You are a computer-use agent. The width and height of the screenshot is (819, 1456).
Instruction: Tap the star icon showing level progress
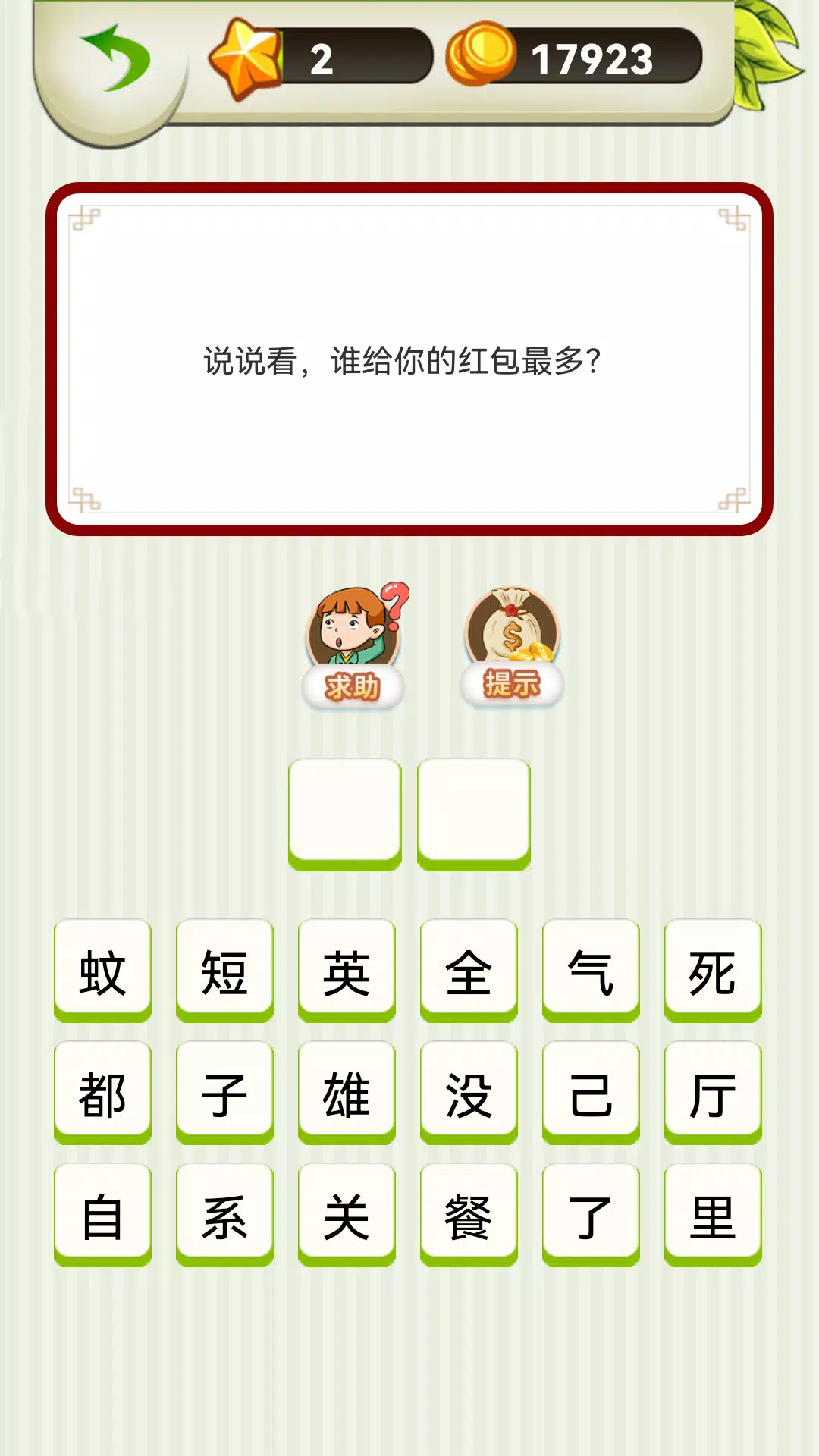[244, 55]
